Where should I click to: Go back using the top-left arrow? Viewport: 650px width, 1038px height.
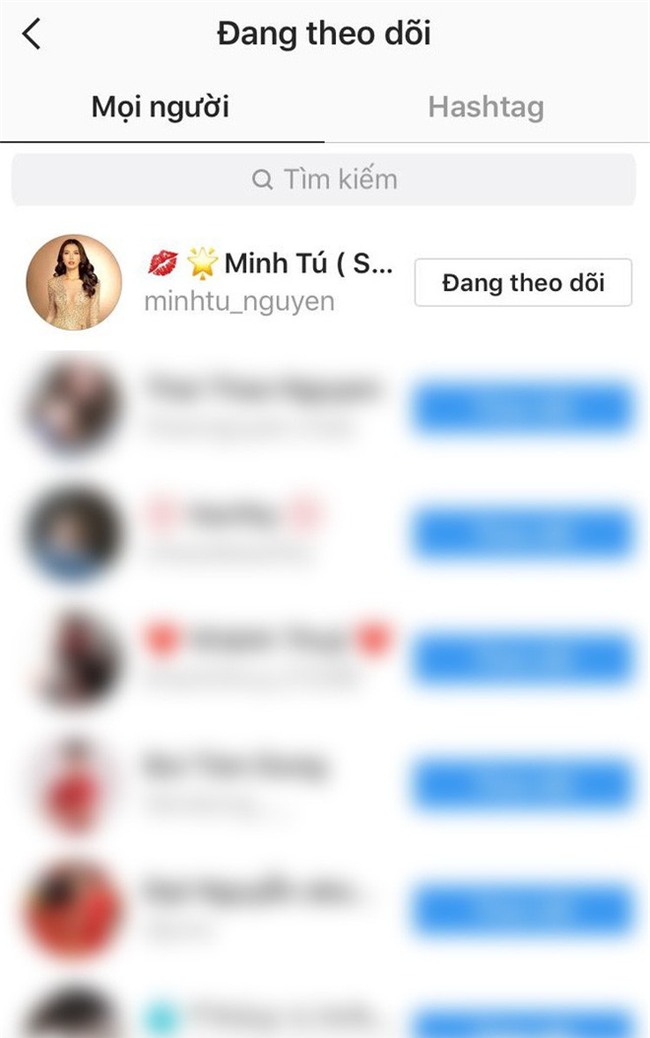pos(32,34)
